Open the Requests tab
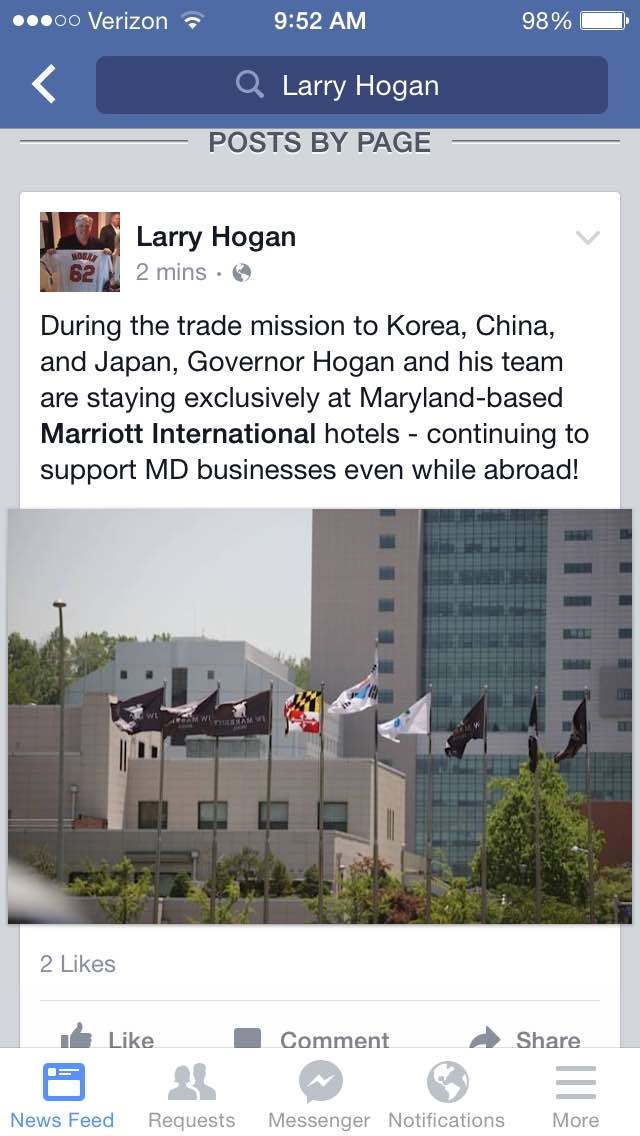Viewport: 640px width, 1136px height. [x=191, y=1095]
